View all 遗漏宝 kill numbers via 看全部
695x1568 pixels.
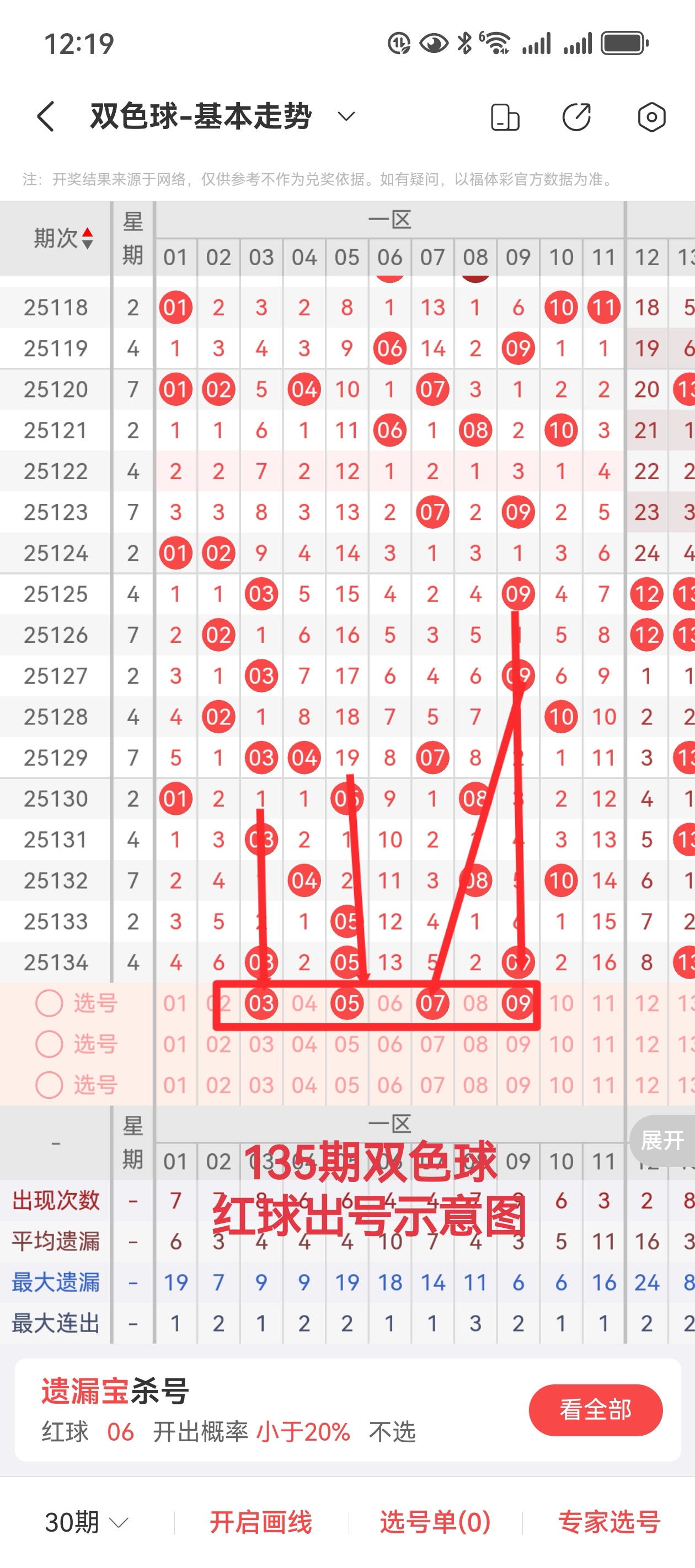[595, 1410]
